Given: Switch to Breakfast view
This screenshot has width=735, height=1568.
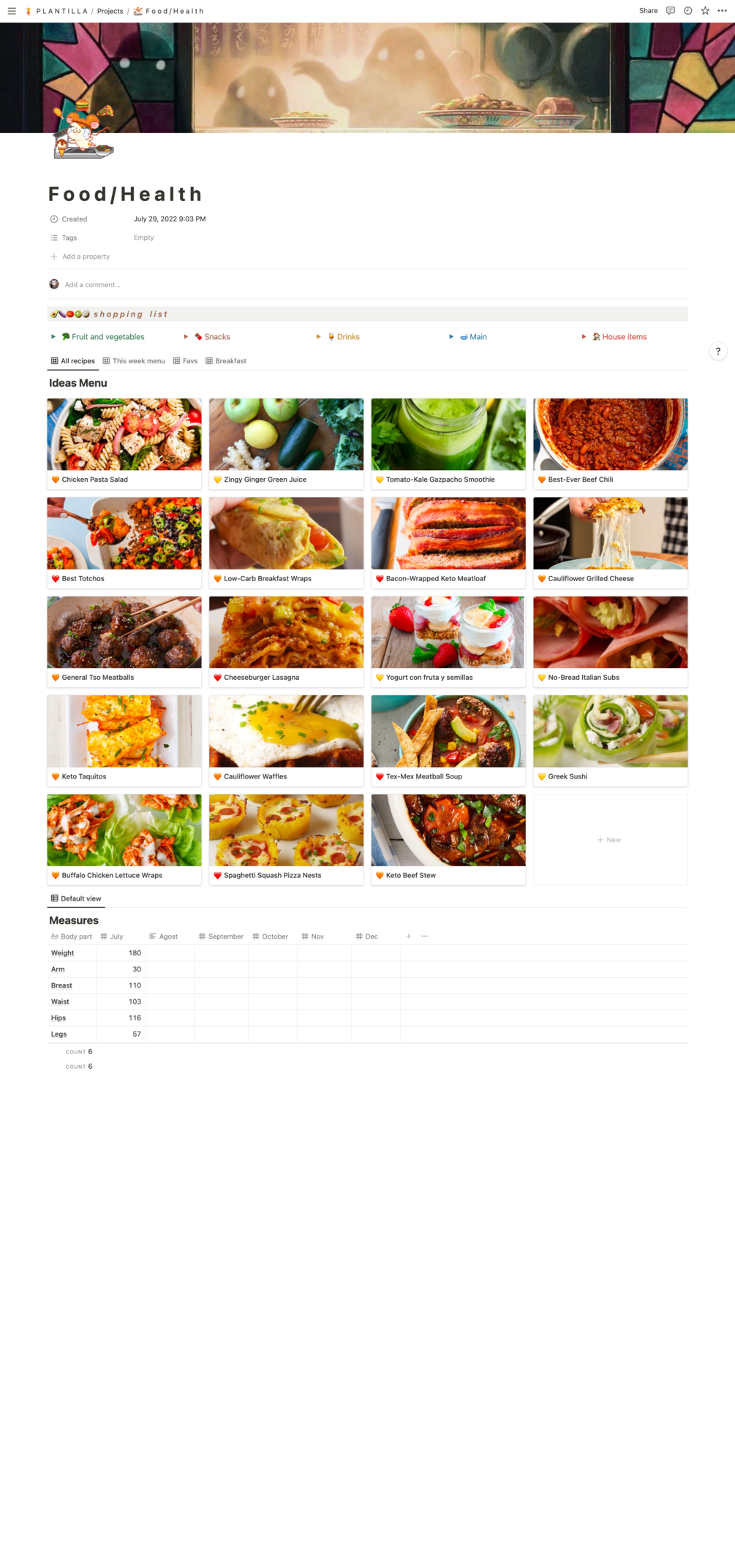Looking at the screenshot, I should pos(225,361).
